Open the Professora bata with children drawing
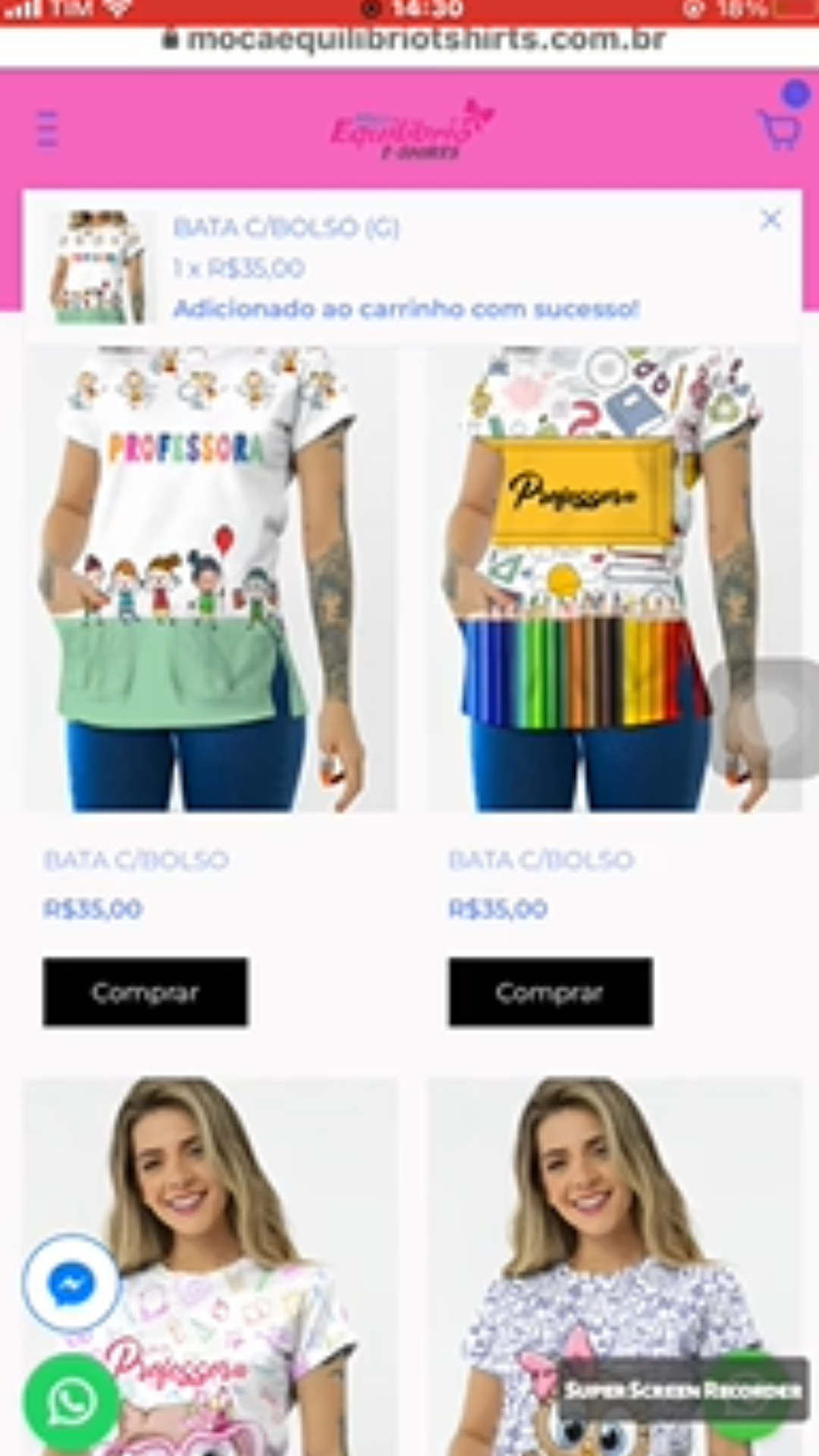 pos(210,576)
